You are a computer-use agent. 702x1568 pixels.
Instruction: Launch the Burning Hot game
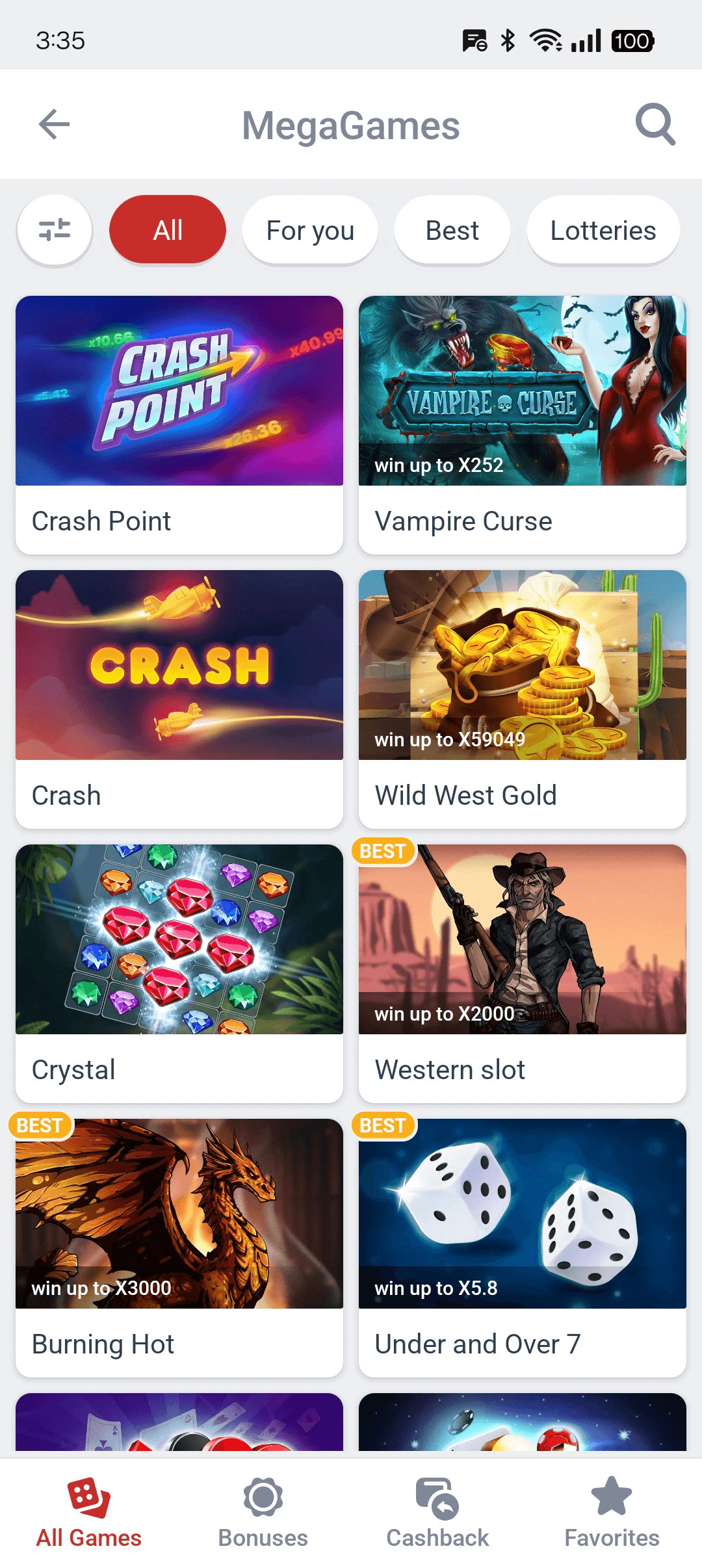point(179,1248)
